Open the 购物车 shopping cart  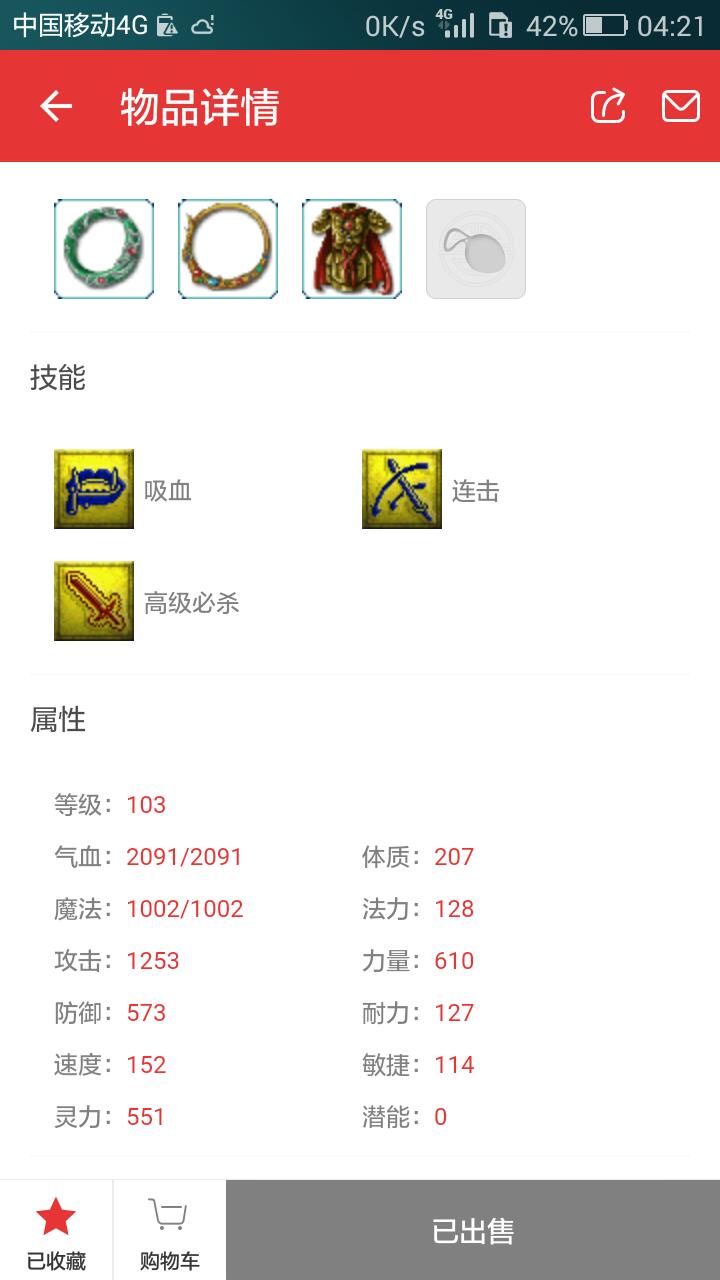coord(169,1230)
